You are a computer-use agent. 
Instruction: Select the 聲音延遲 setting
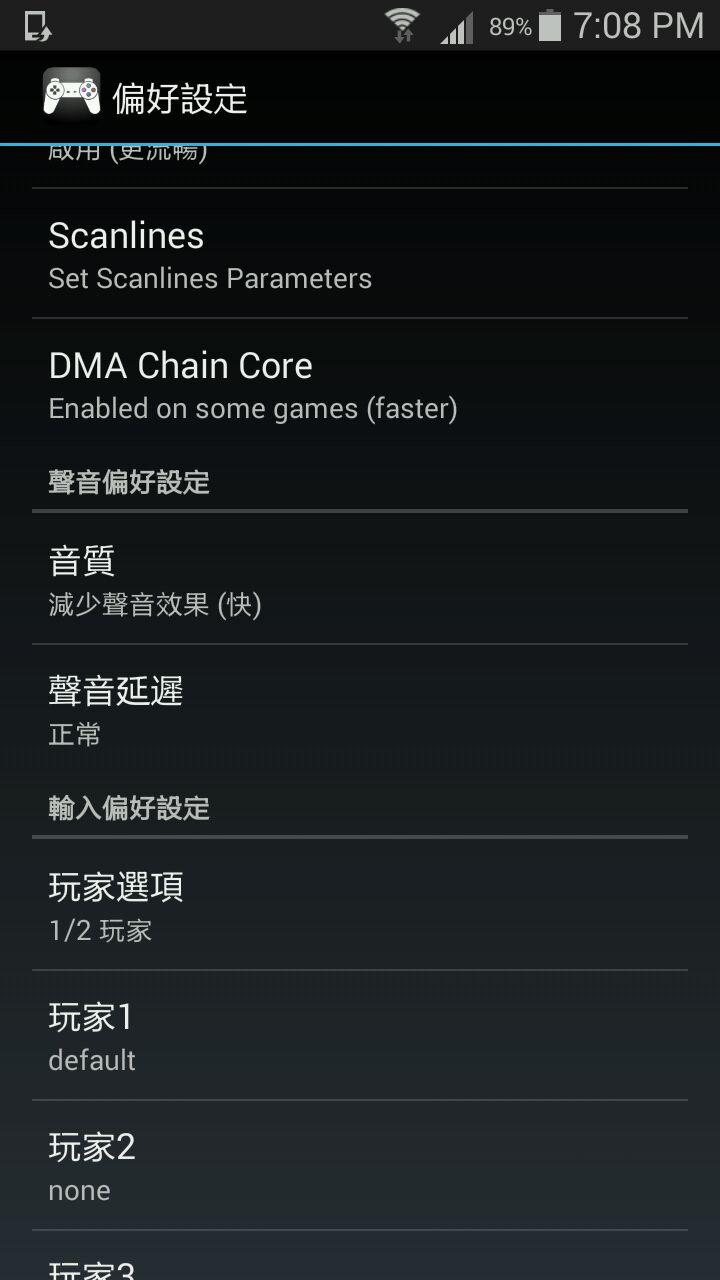(x=360, y=710)
